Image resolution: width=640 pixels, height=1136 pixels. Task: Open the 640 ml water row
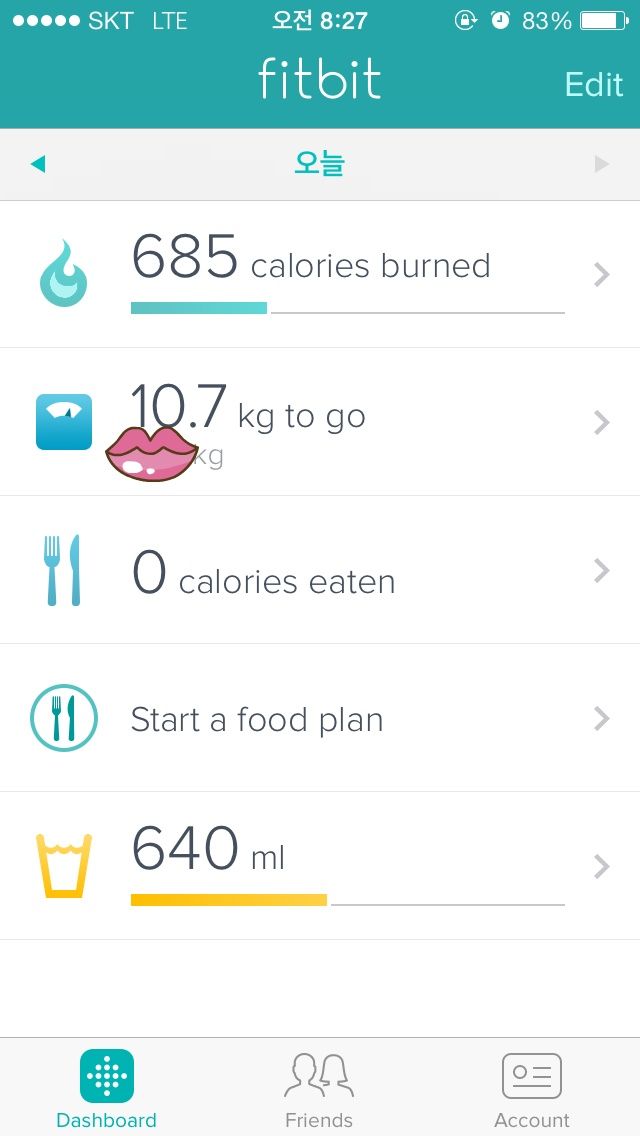(320, 866)
